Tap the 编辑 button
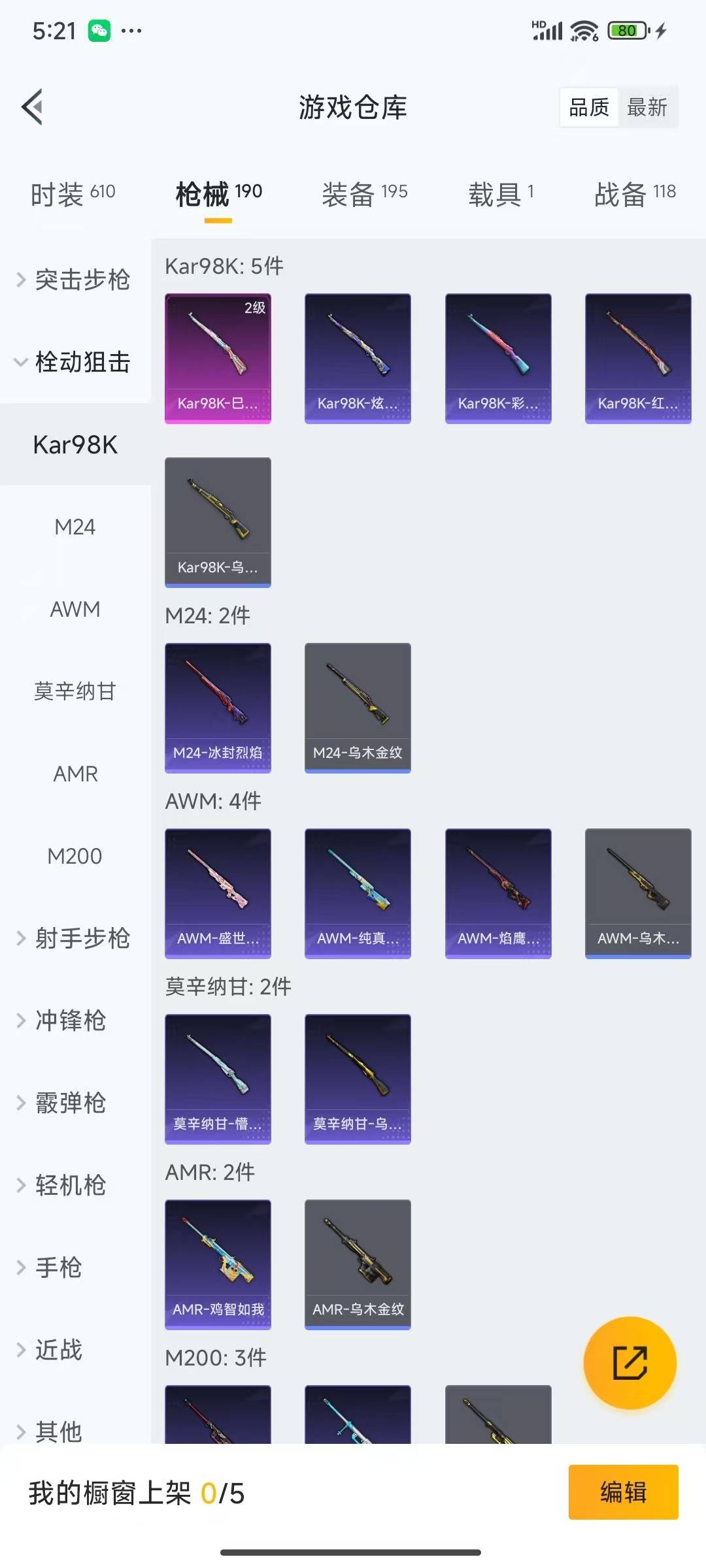Viewport: 706px width, 1568px height. tap(623, 1492)
